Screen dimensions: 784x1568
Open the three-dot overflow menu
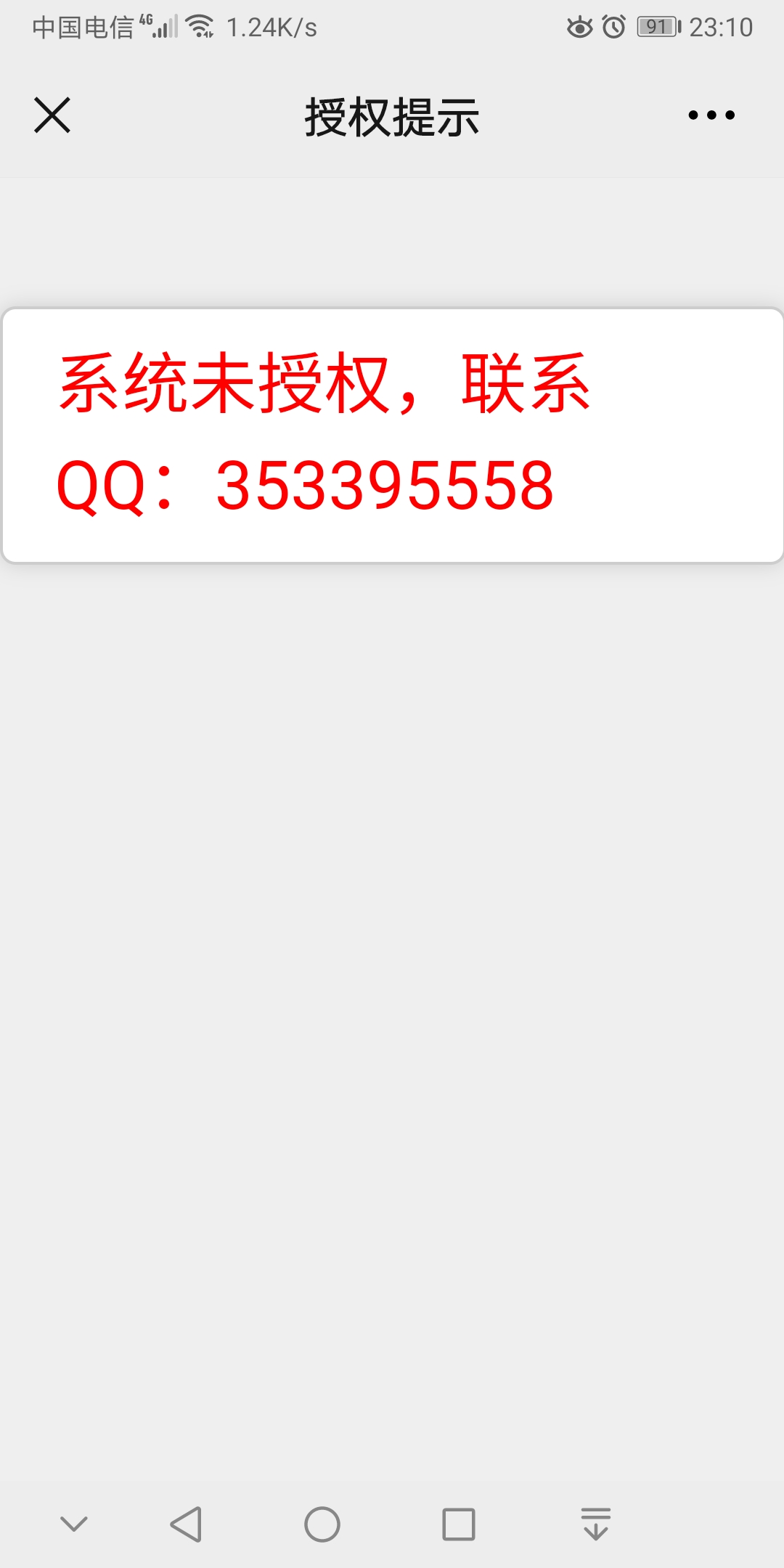coord(711,115)
